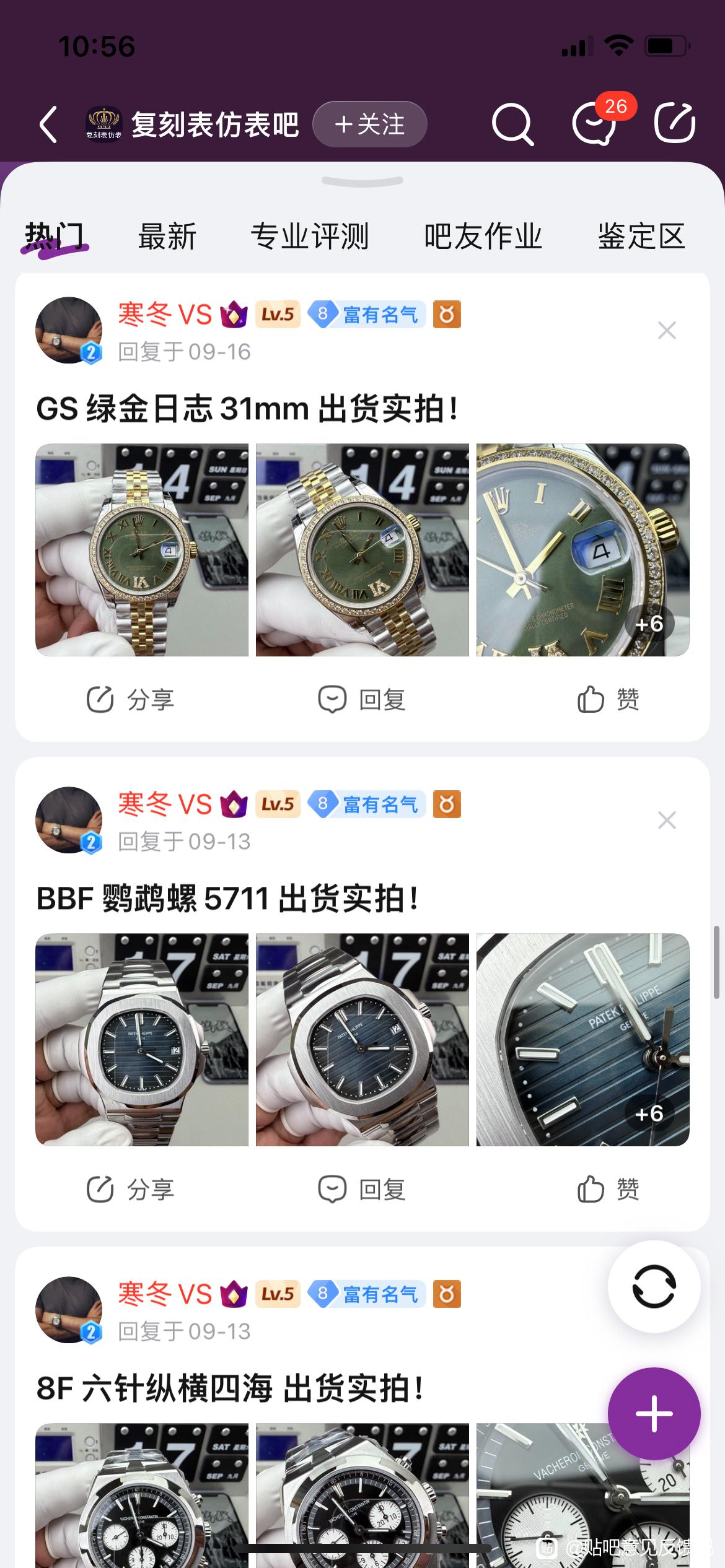Open the 吧友作业 tab
The width and height of the screenshot is (725, 1568).
pos(483,237)
